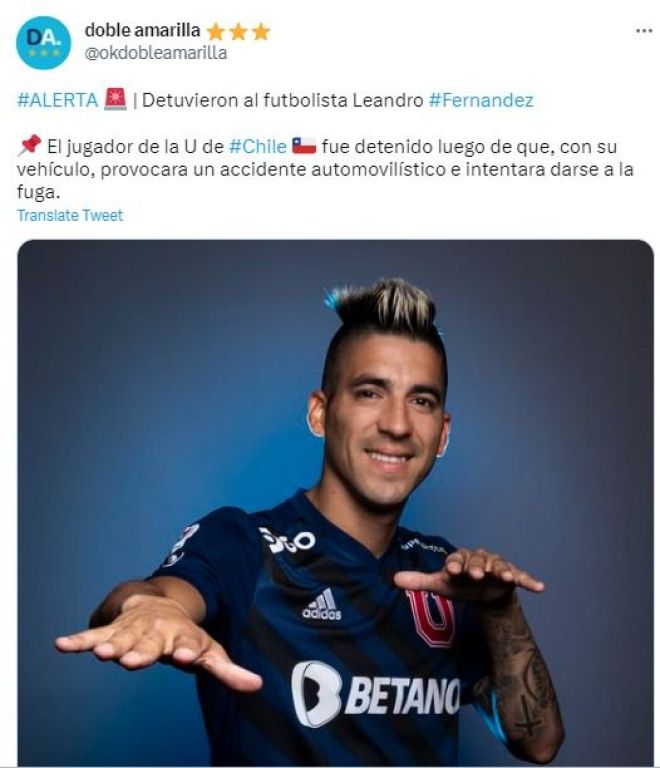Open the tweet's overflow menu
Image resolution: width=660 pixels, height=768 pixels.
643,31
